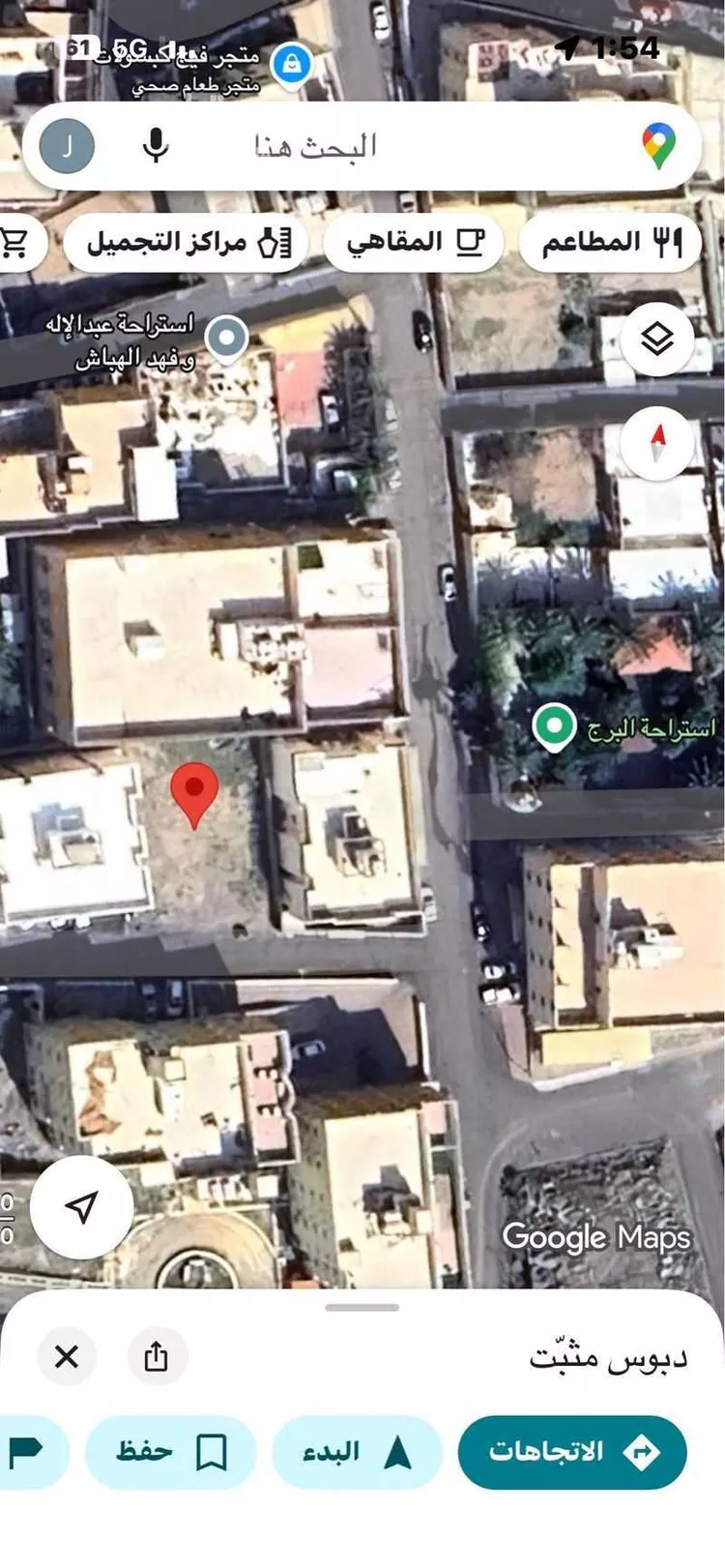Save (حفظ) the dropped pin
Screen dimensions: 725x1568
click(x=171, y=1452)
